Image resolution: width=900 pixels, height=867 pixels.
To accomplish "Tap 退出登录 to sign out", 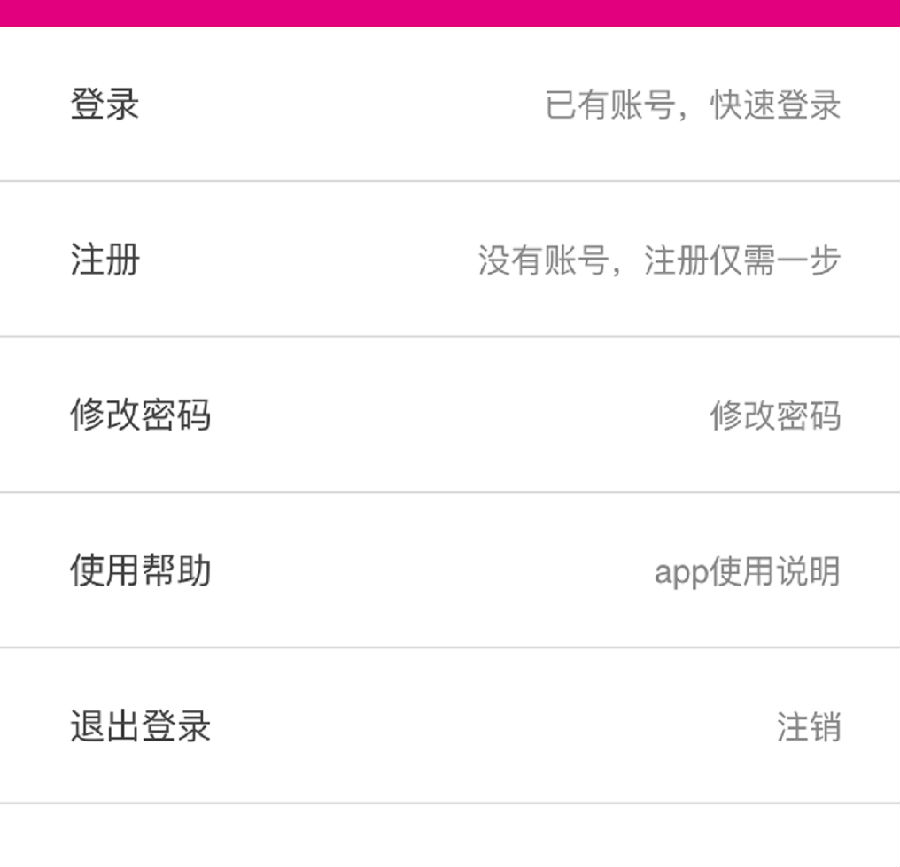I will click(x=450, y=726).
